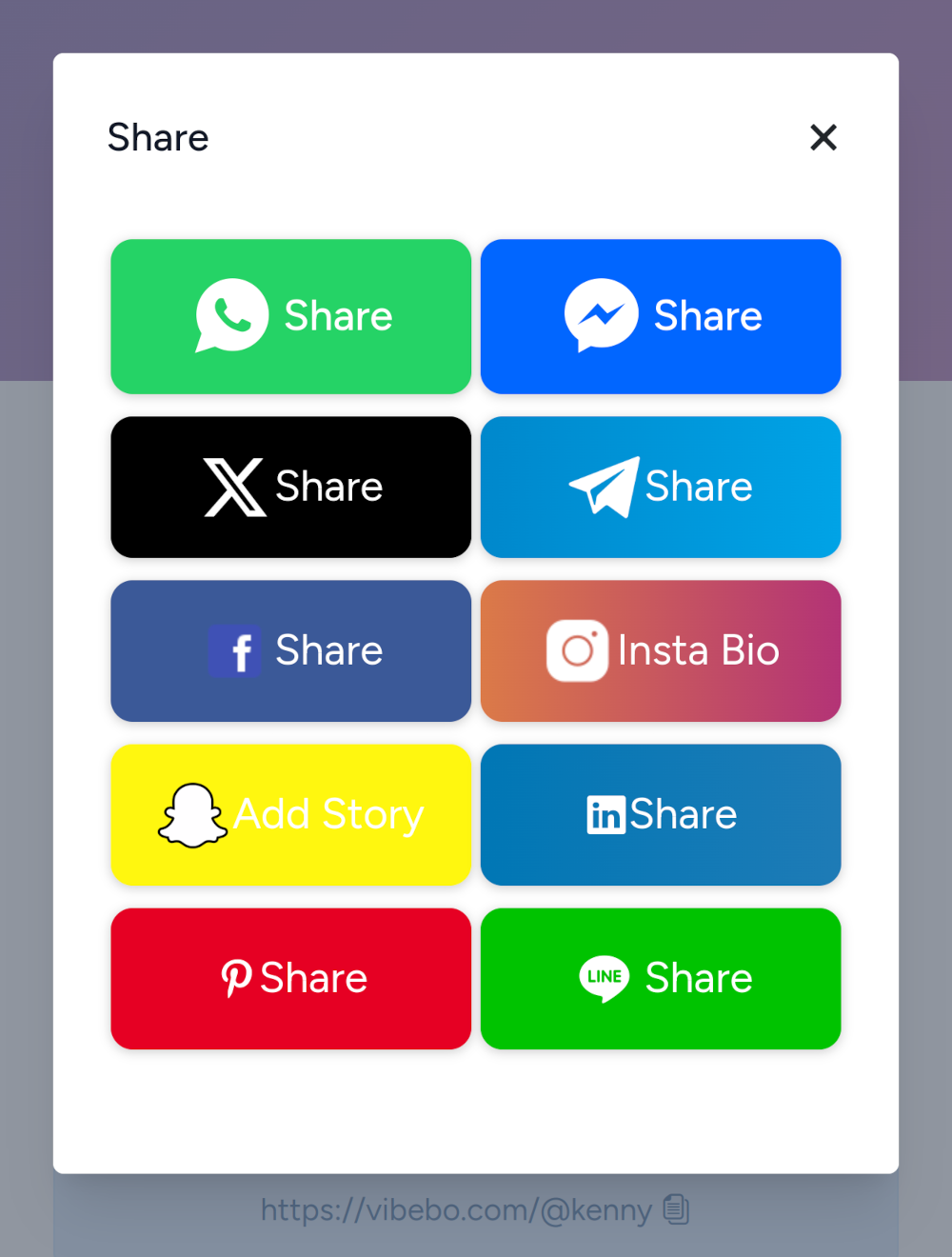Share through Telegram

(x=661, y=487)
